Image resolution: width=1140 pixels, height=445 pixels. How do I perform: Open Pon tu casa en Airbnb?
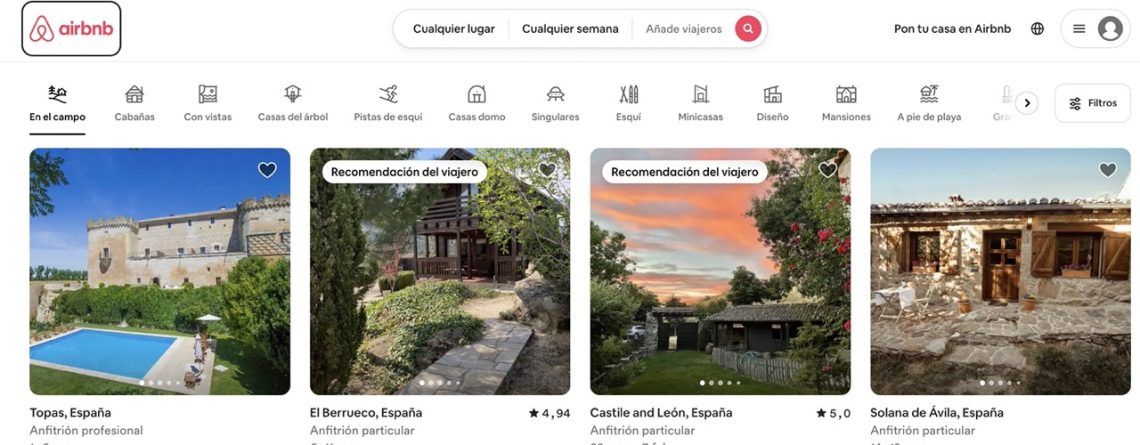click(x=952, y=29)
